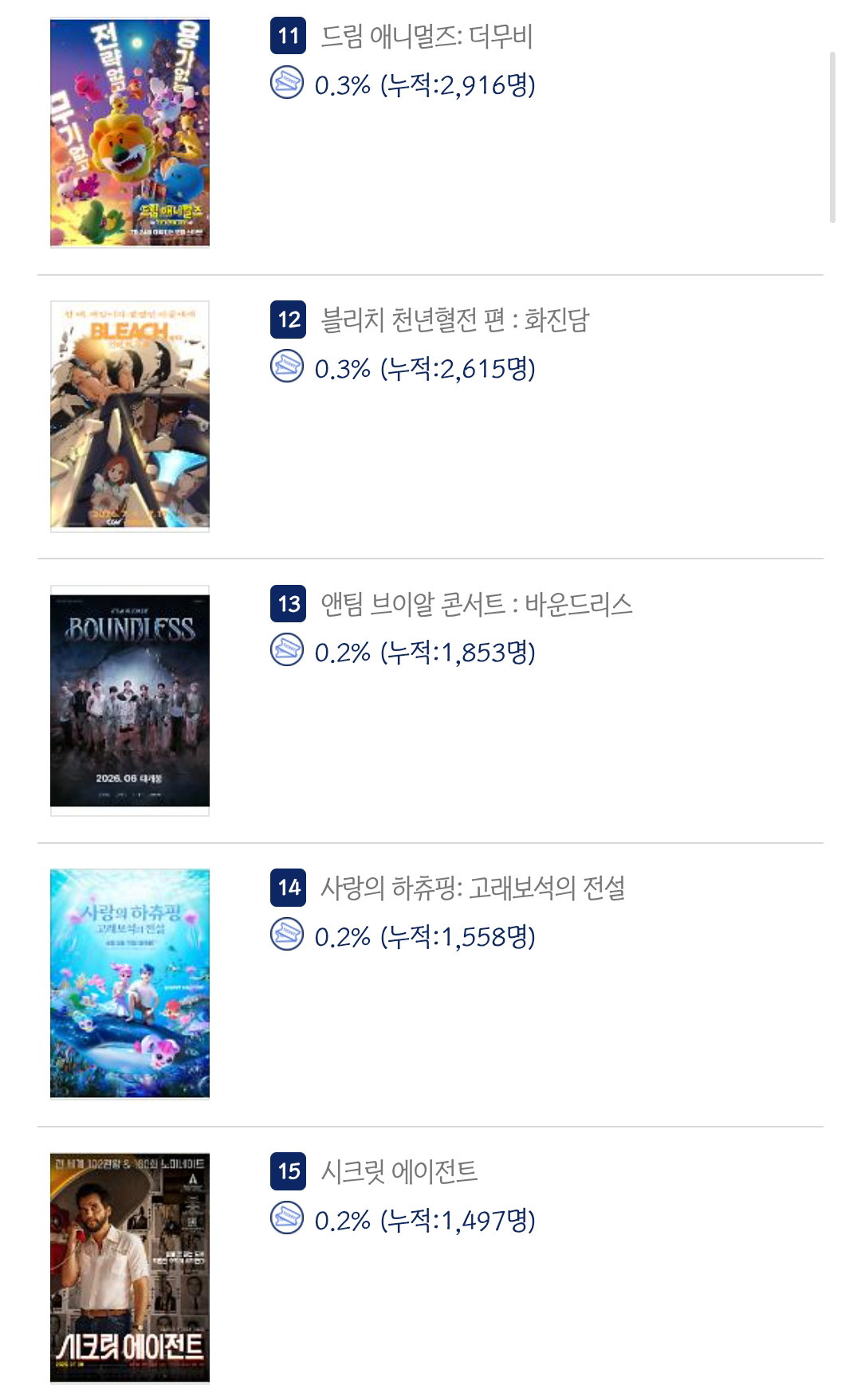857x1400 pixels.
Task: Tap the BOUNDLESS concert poster
Action: point(130,700)
